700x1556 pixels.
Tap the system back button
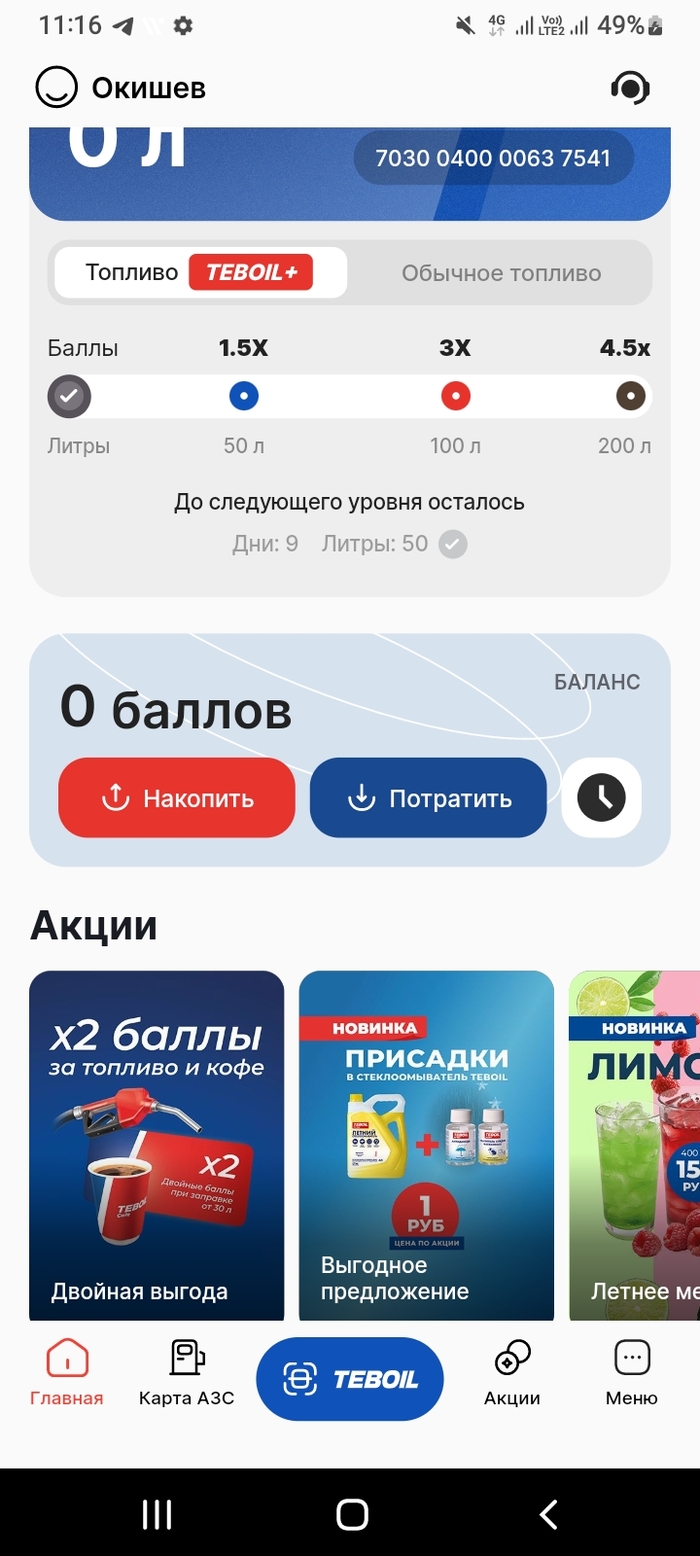point(548,1515)
